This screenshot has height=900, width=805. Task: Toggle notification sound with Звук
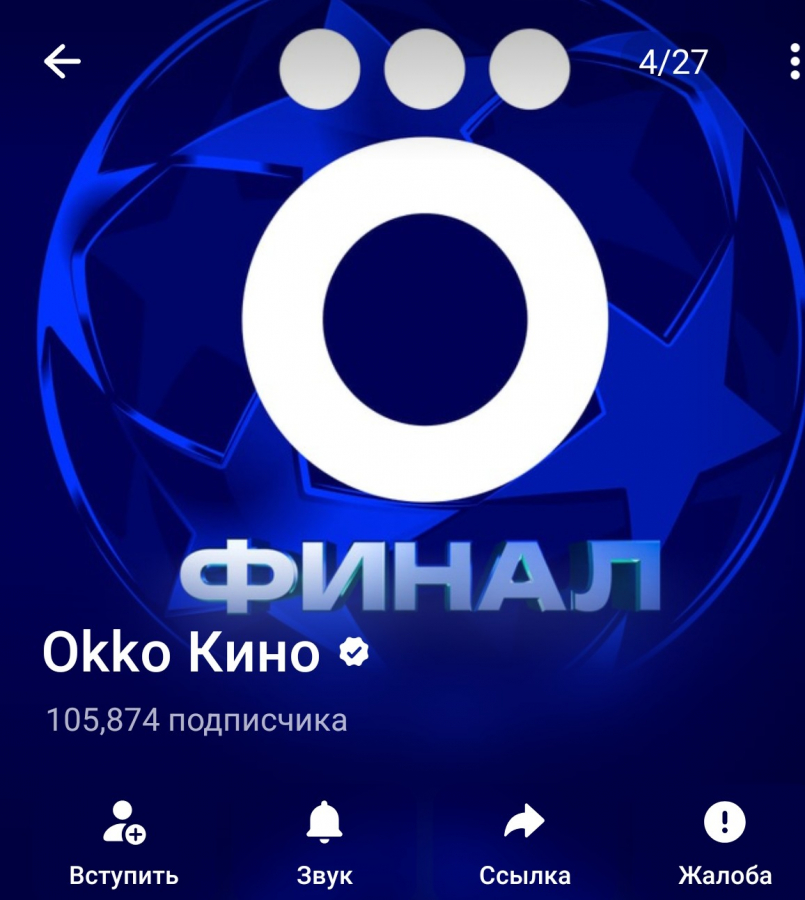(324, 843)
